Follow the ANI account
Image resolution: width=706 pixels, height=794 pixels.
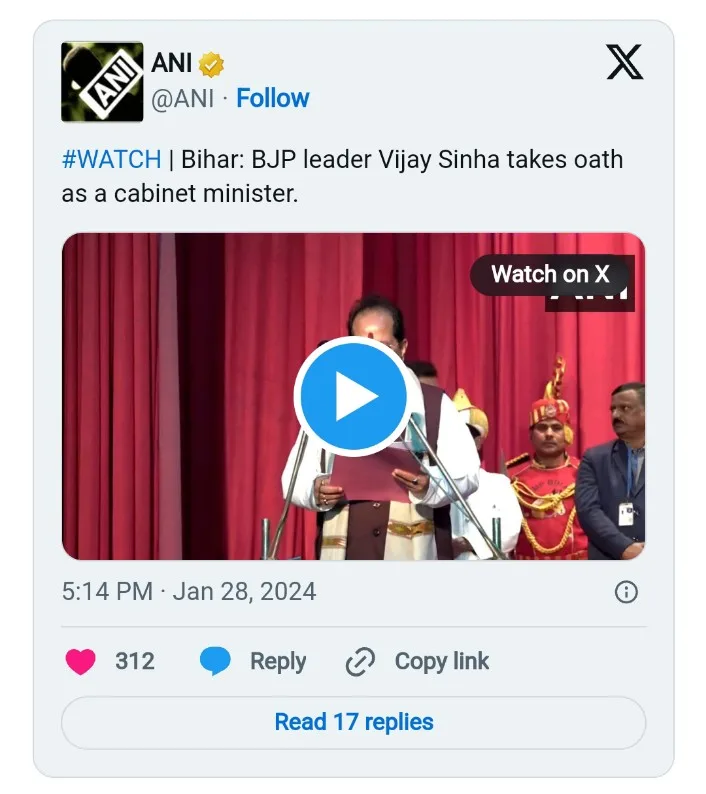[272, 98]
